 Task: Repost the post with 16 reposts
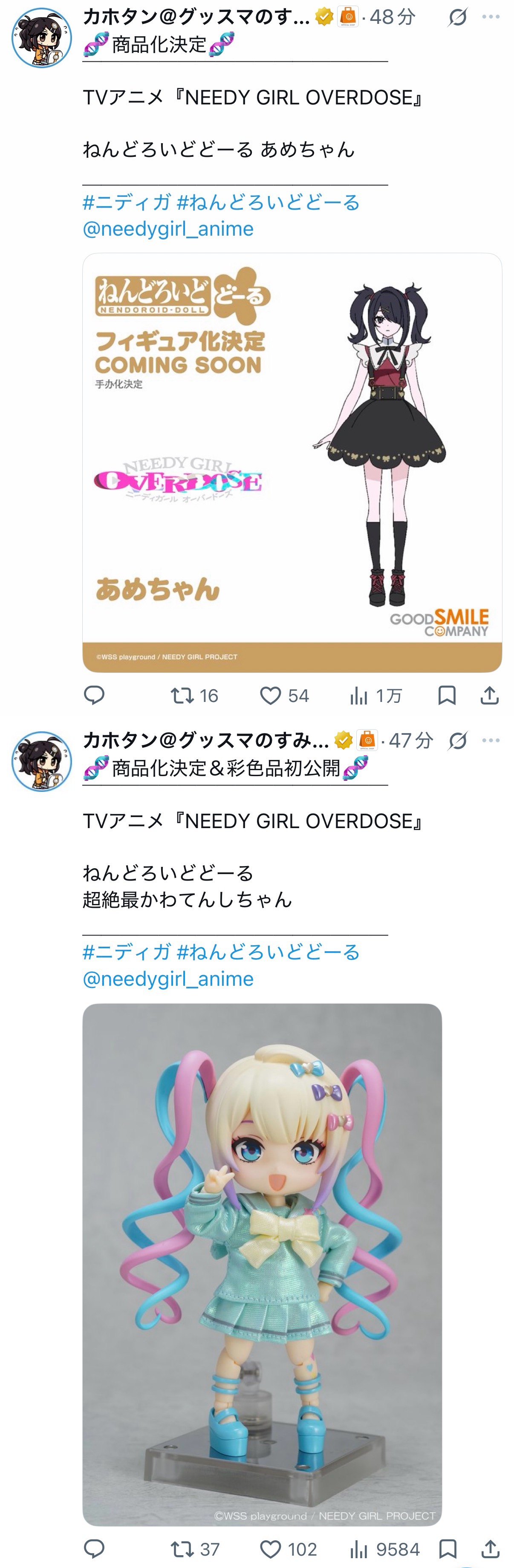(x=193, y=695)
